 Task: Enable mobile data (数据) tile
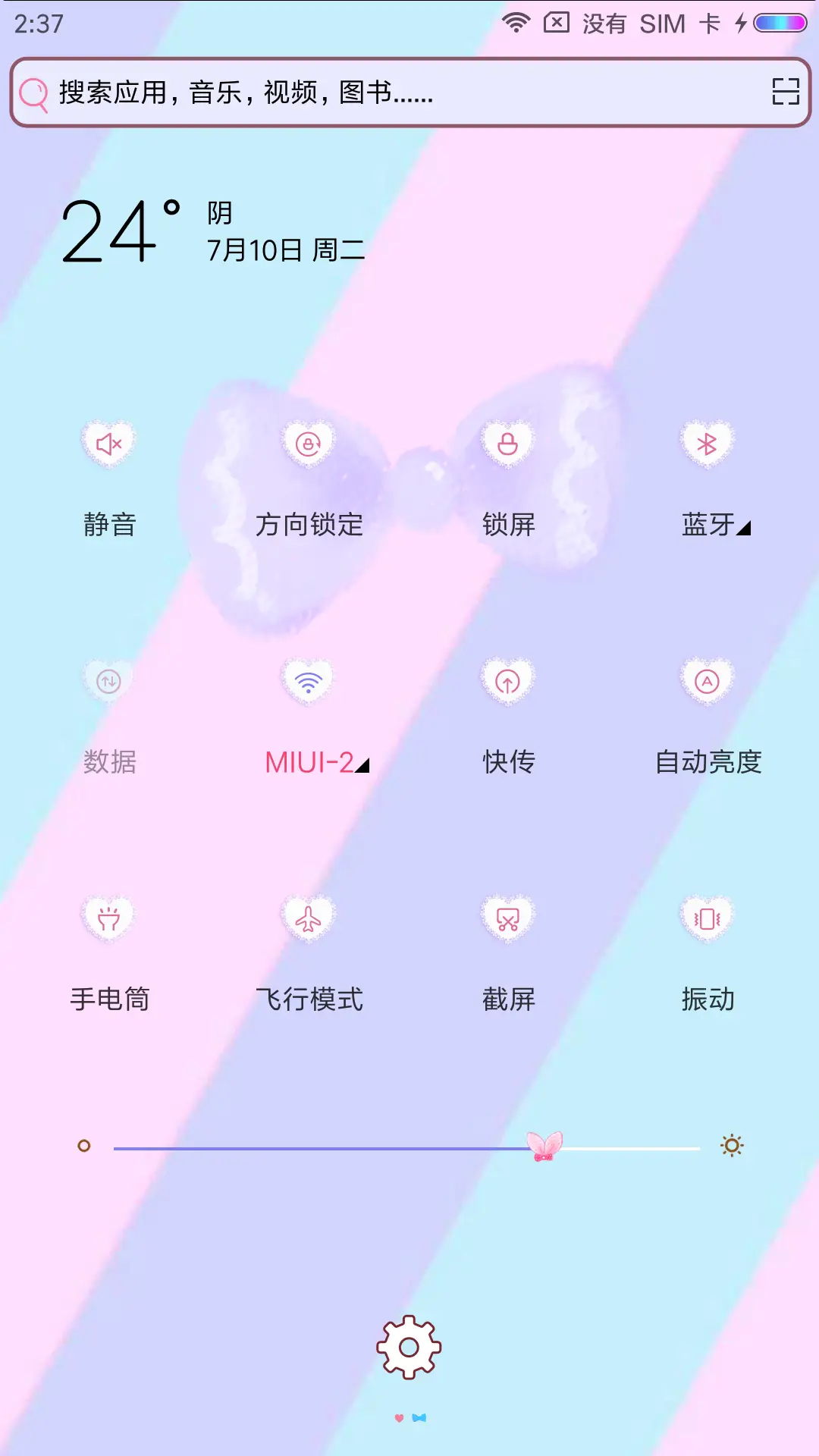(x=108, y=681)
